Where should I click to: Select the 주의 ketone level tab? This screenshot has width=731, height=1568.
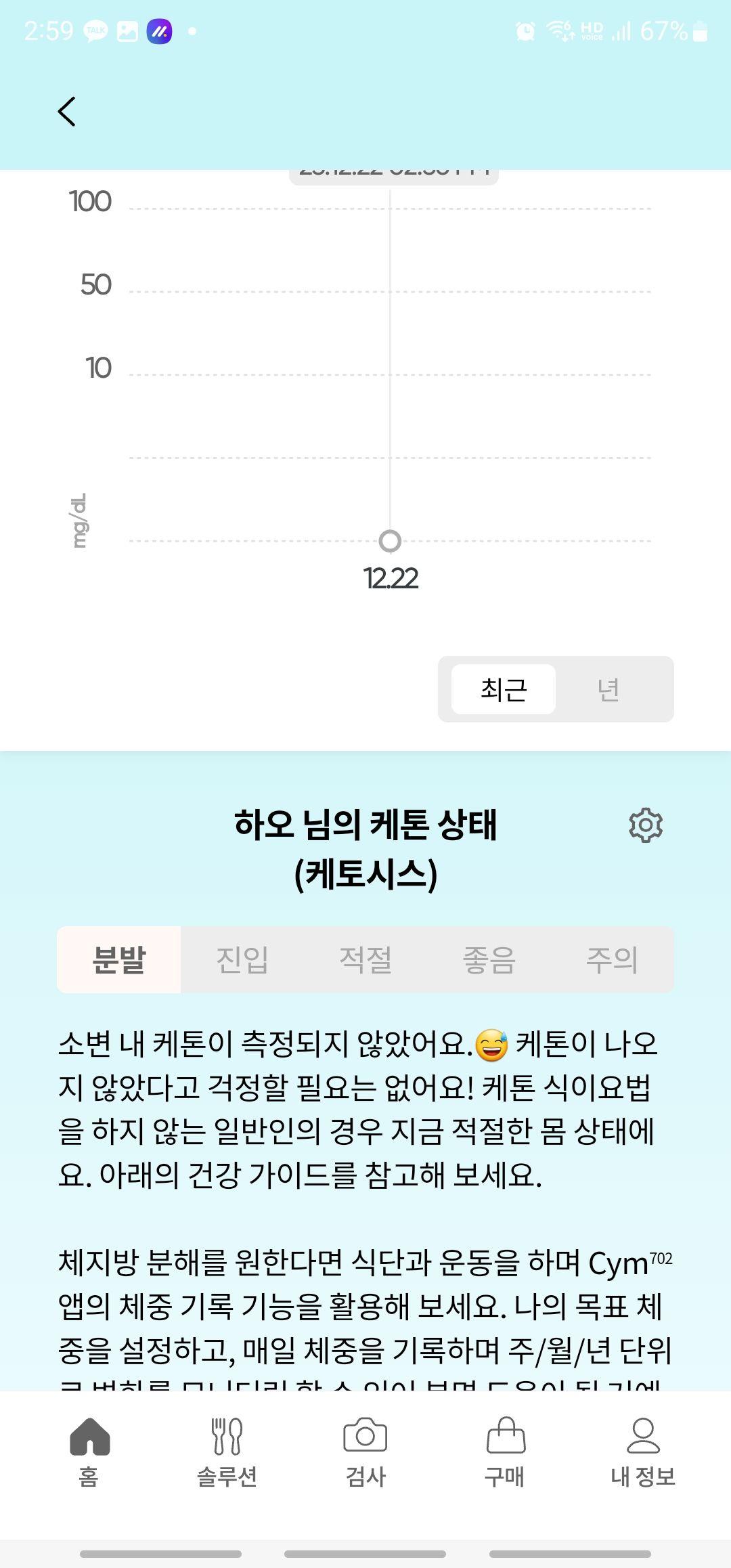[612, 959]
